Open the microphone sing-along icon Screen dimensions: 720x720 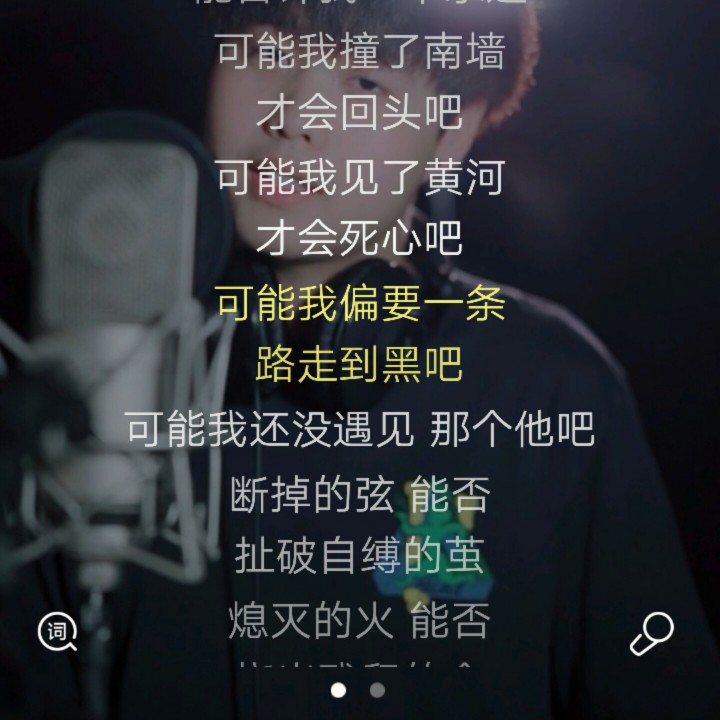click(651, 633)
